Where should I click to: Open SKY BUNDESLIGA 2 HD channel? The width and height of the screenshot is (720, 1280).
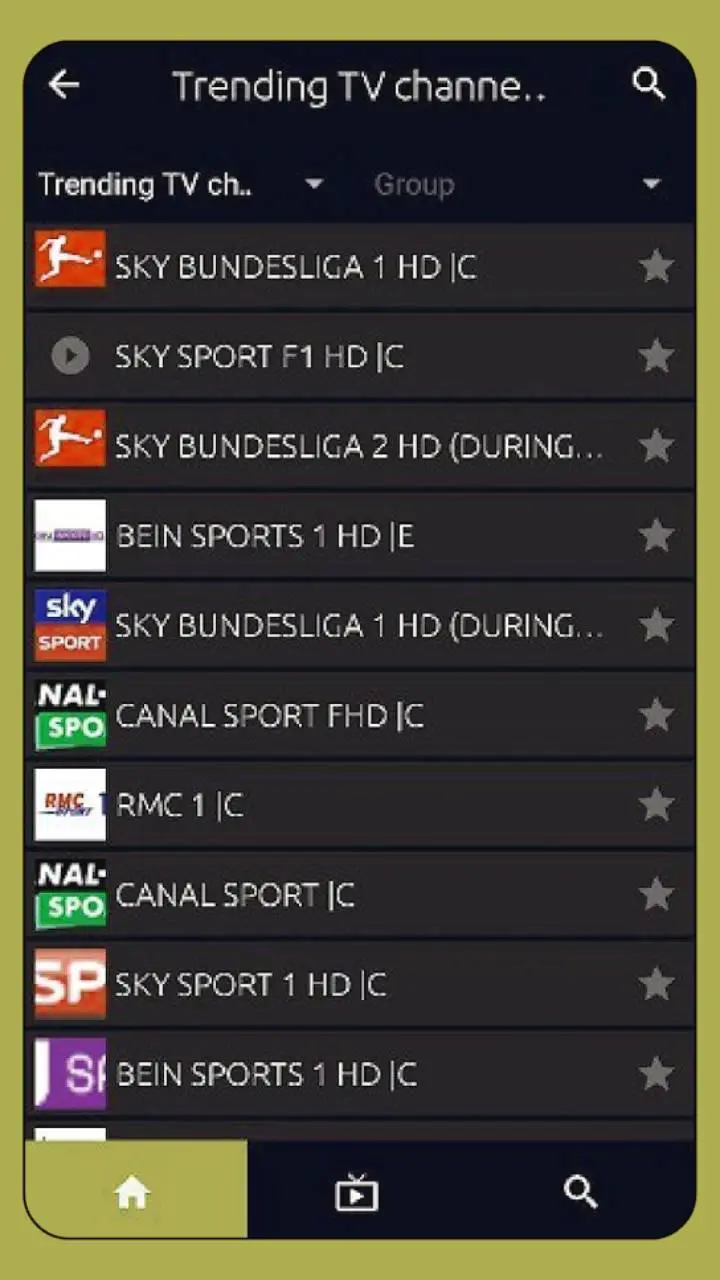[358, 446]
